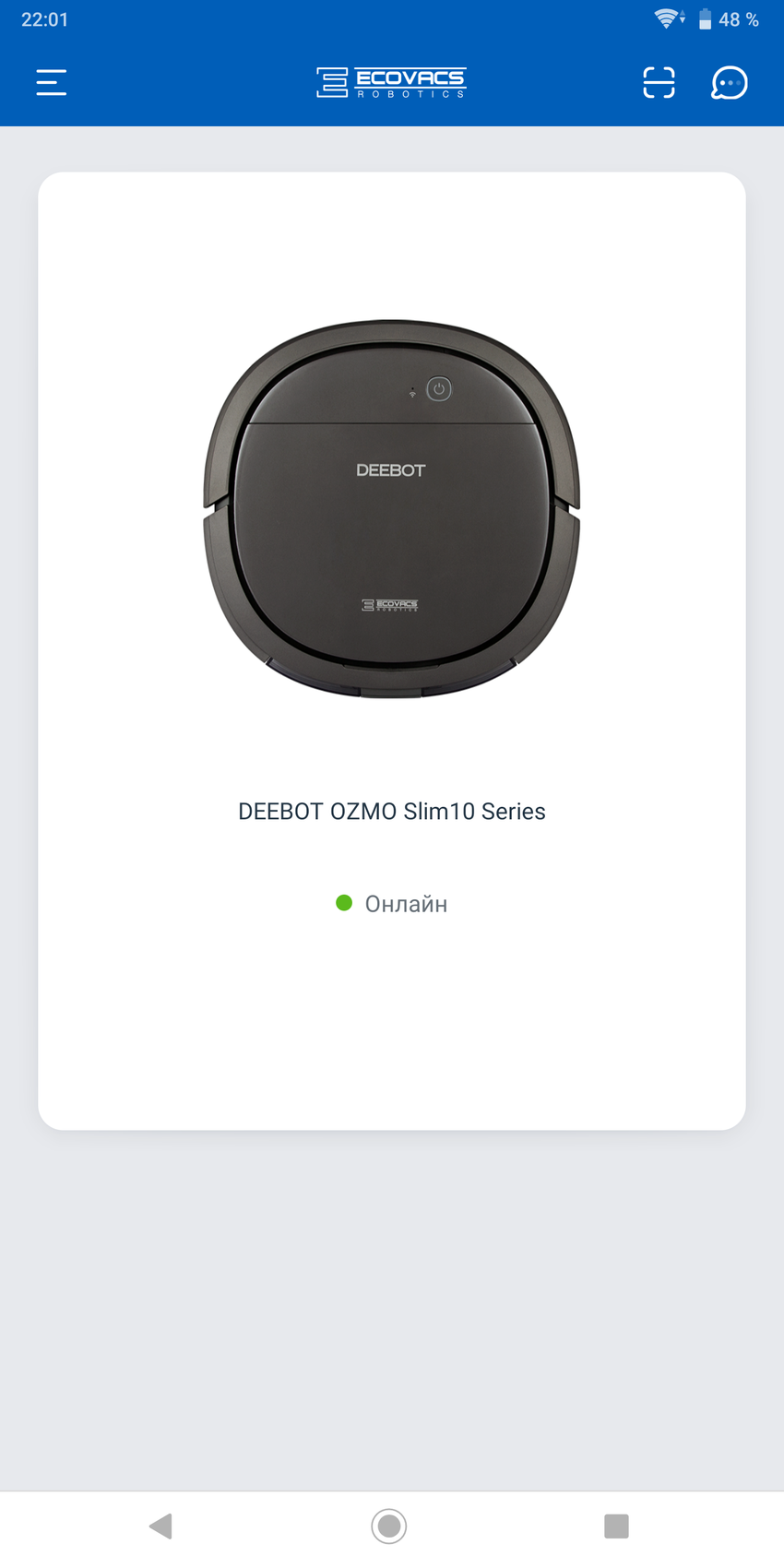
Task: Open the hamburger drawer menu
Action: click(x=52, y=83)
